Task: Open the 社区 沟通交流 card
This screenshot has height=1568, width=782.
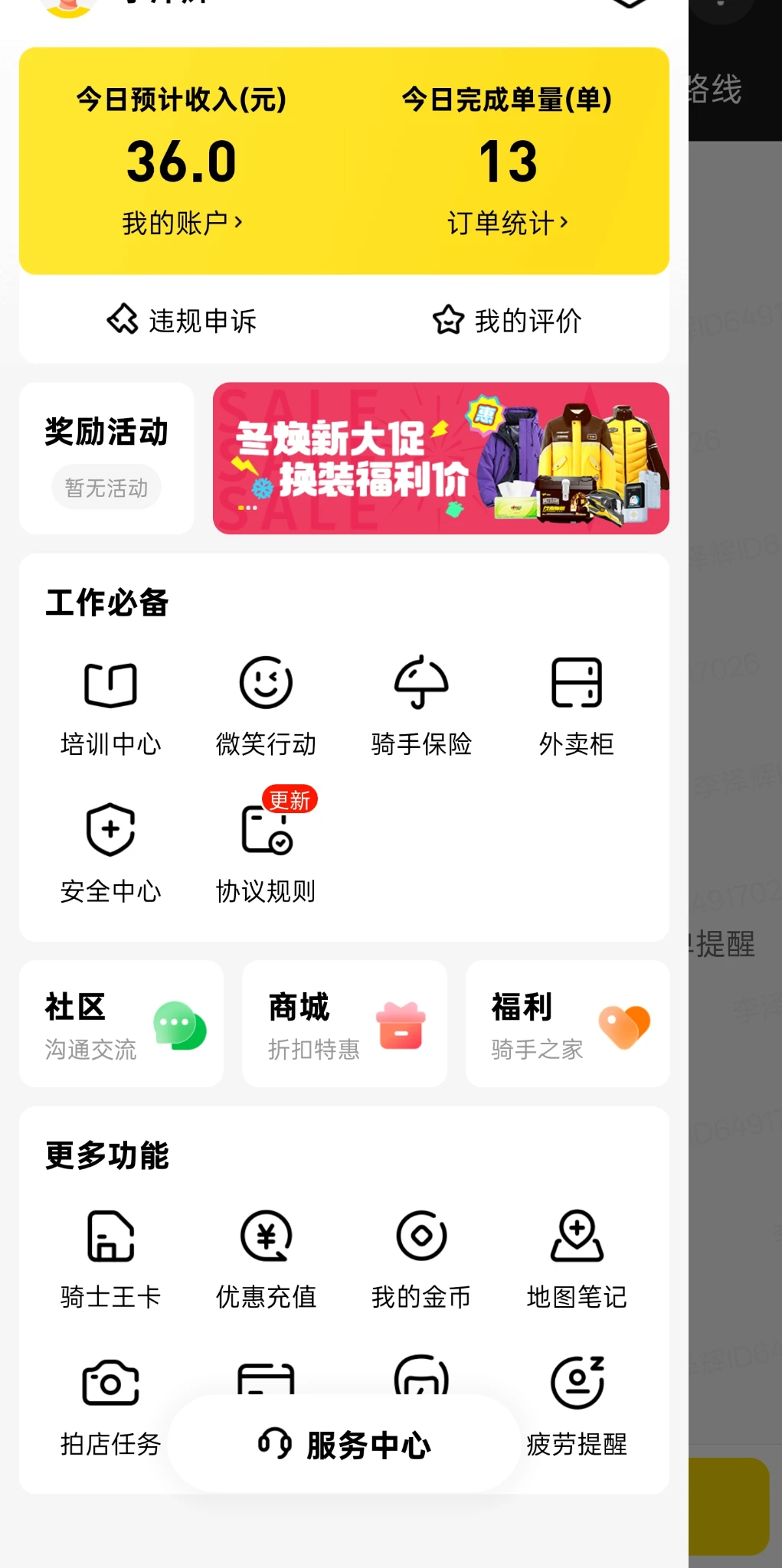Action: (x=121, y=1024)
